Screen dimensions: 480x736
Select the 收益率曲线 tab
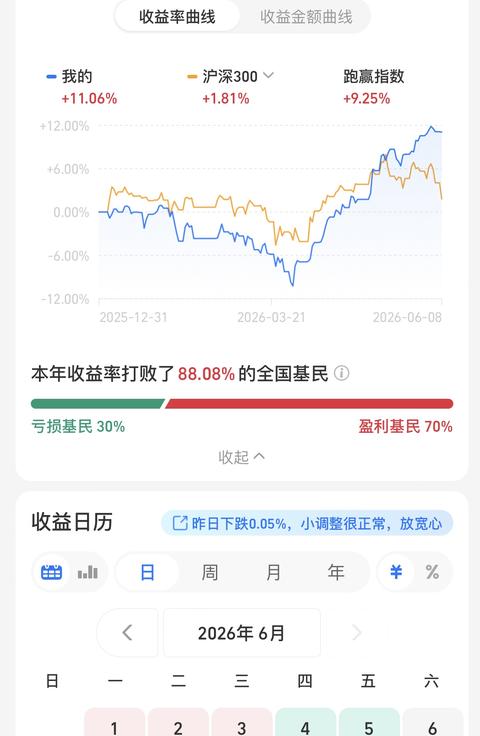coord(177,17)
